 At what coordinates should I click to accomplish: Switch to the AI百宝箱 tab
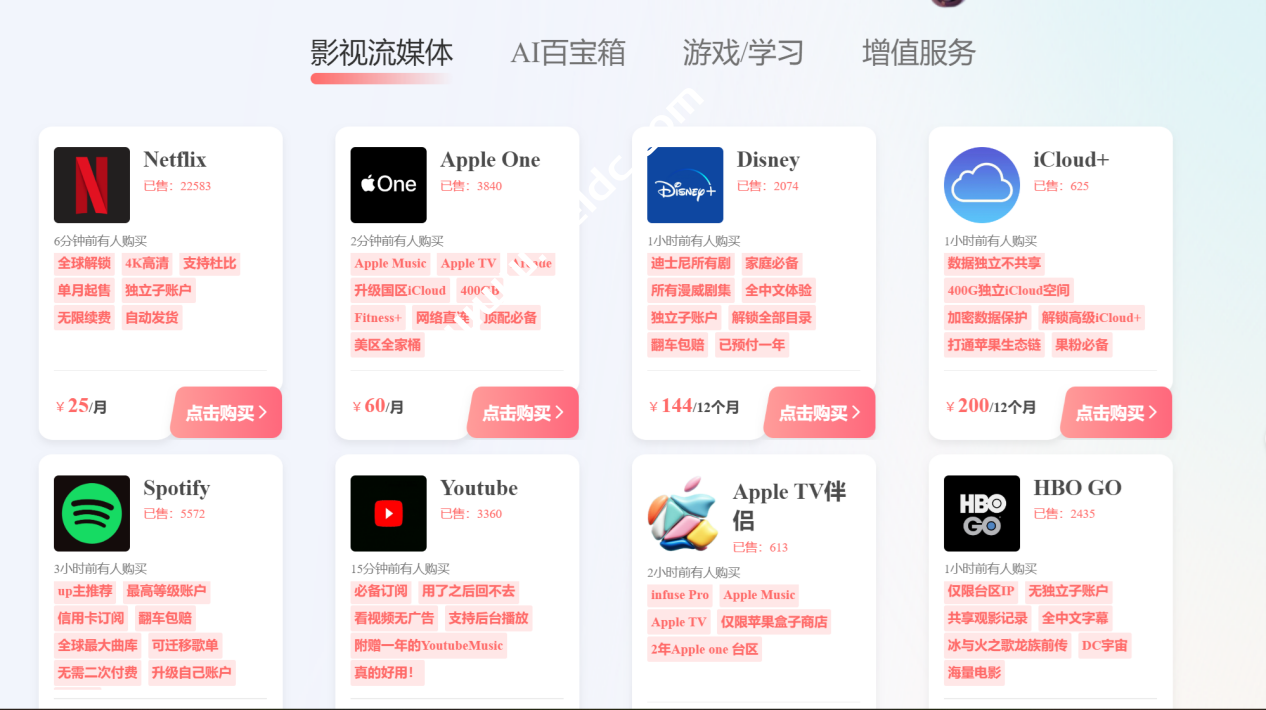pos(568,52)
